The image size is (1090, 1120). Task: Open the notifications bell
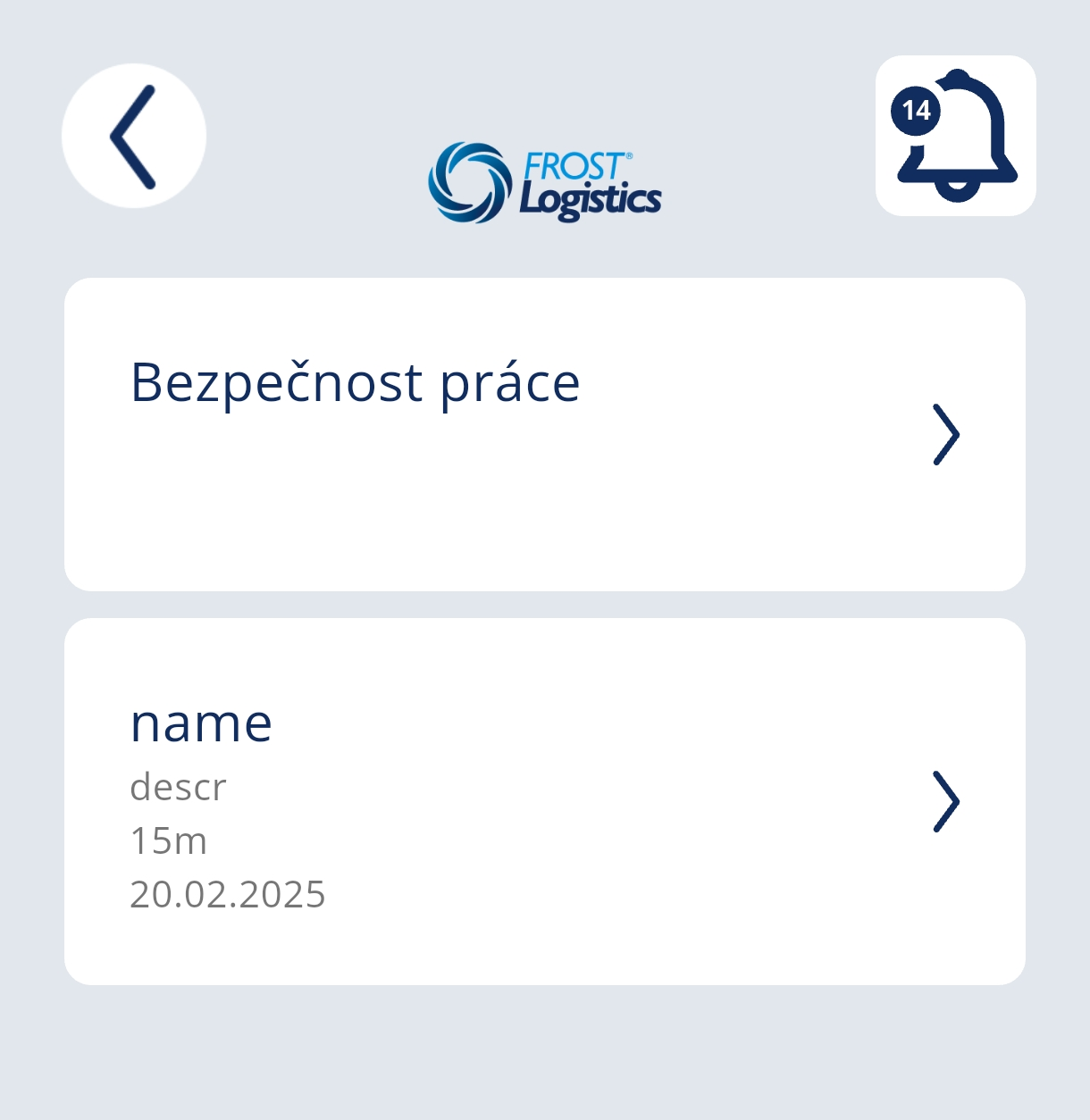tap(956, 136)
